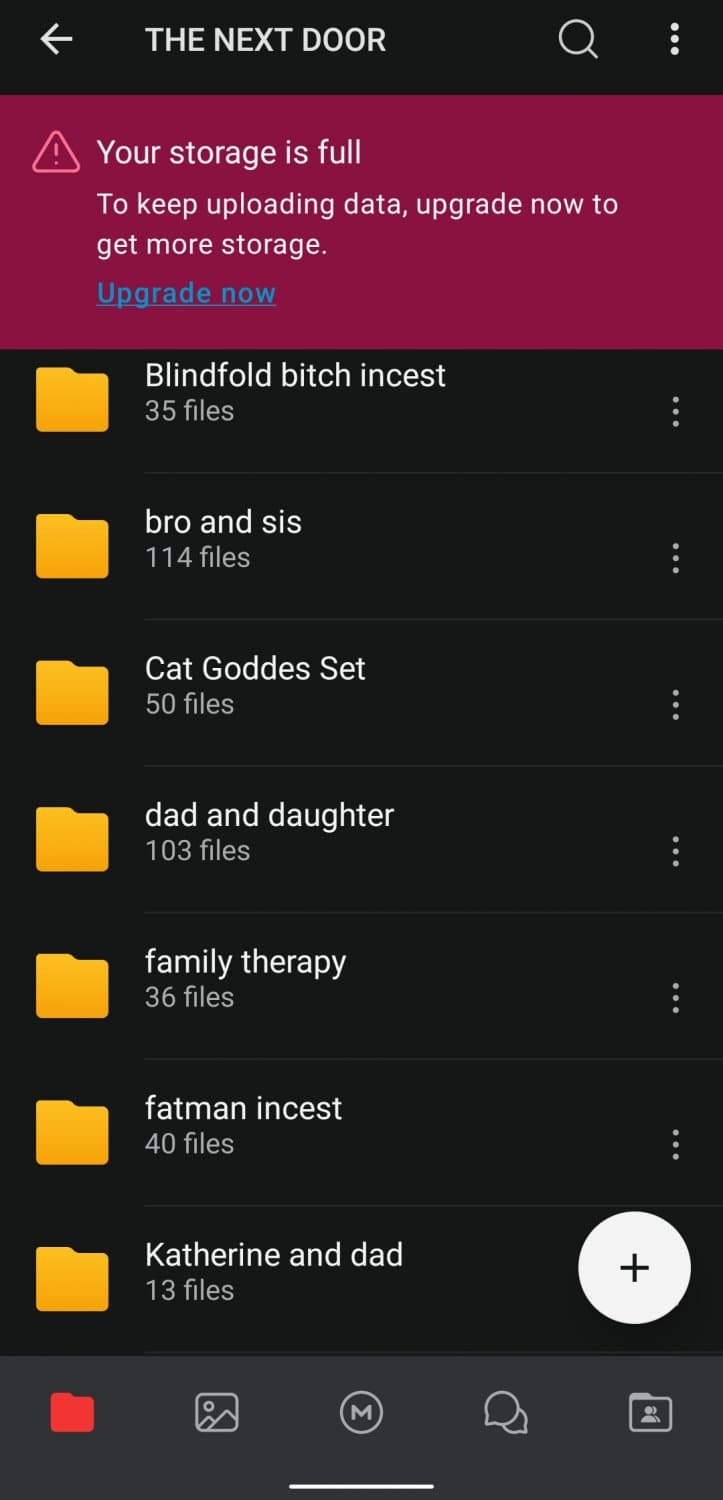Viewport: 723px width, 1500px height.
Task: Open the three-dot menu of the 13-file folder
Action: click(675, 1290)
